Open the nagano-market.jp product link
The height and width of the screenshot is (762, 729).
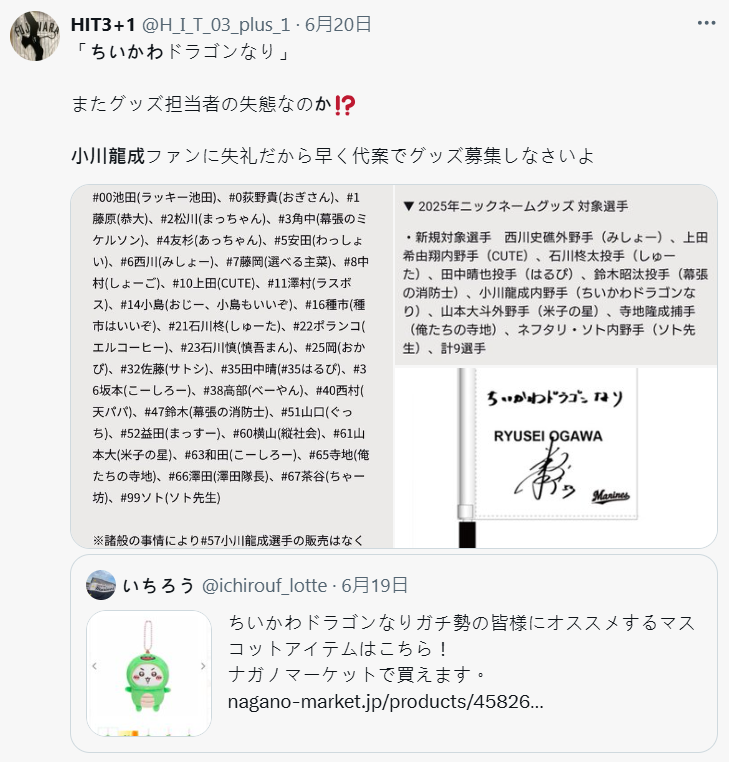coord(386,702)
